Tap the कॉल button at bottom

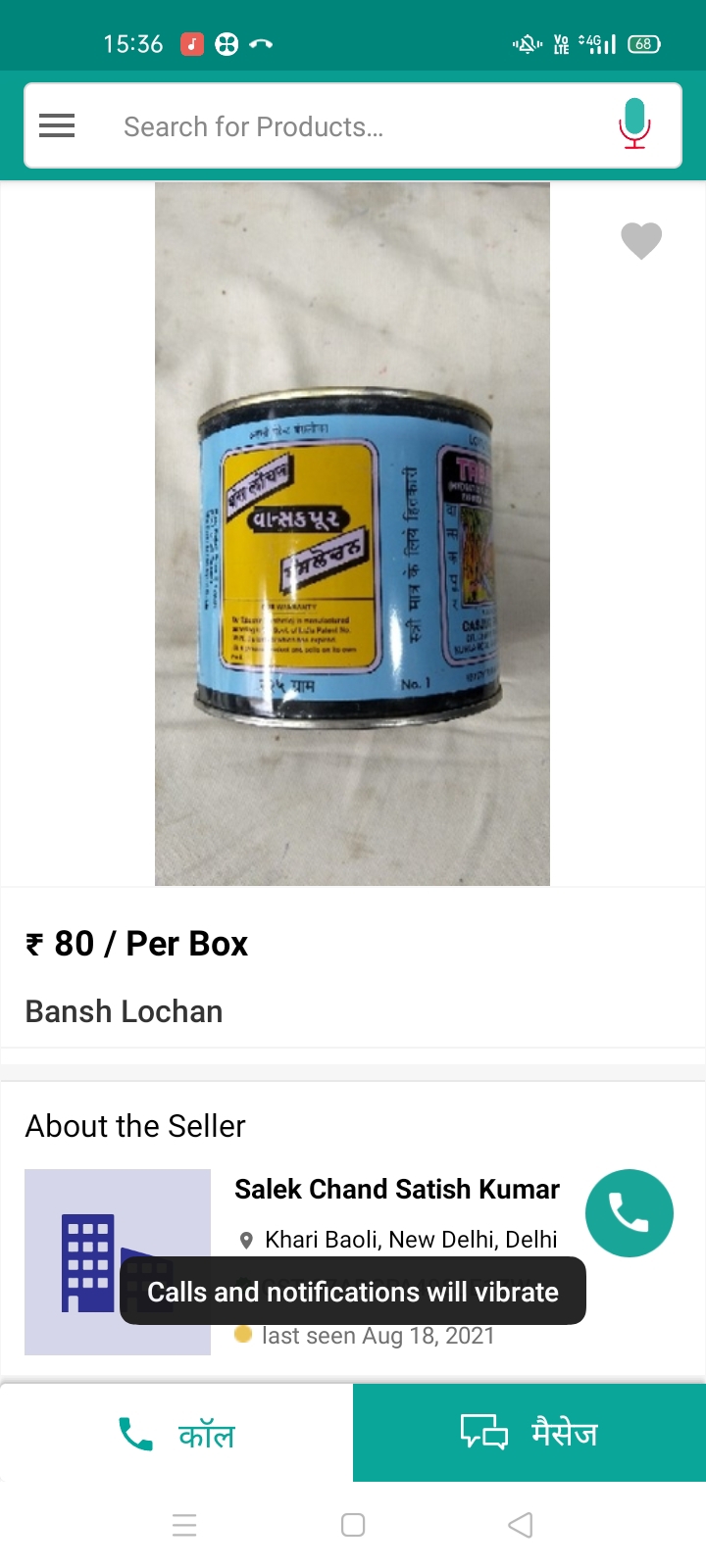point(176,1433)
